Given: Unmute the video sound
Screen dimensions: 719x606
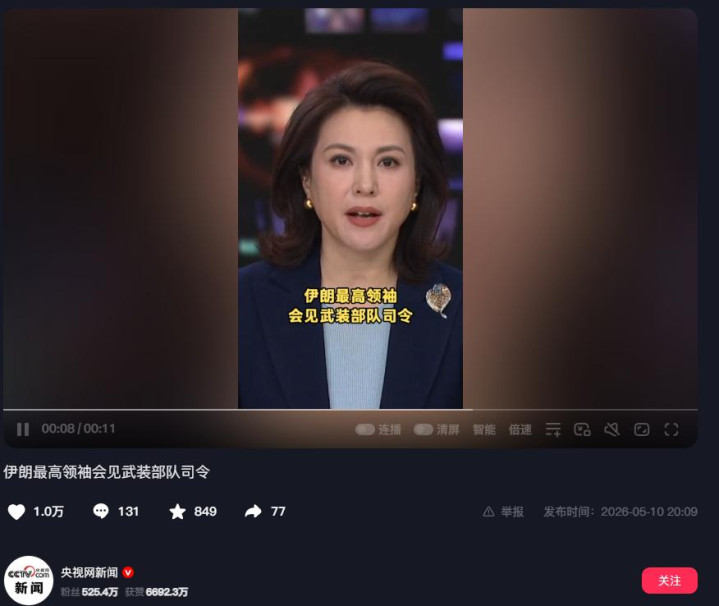Looking at the screenshot, I should (612, 430).
